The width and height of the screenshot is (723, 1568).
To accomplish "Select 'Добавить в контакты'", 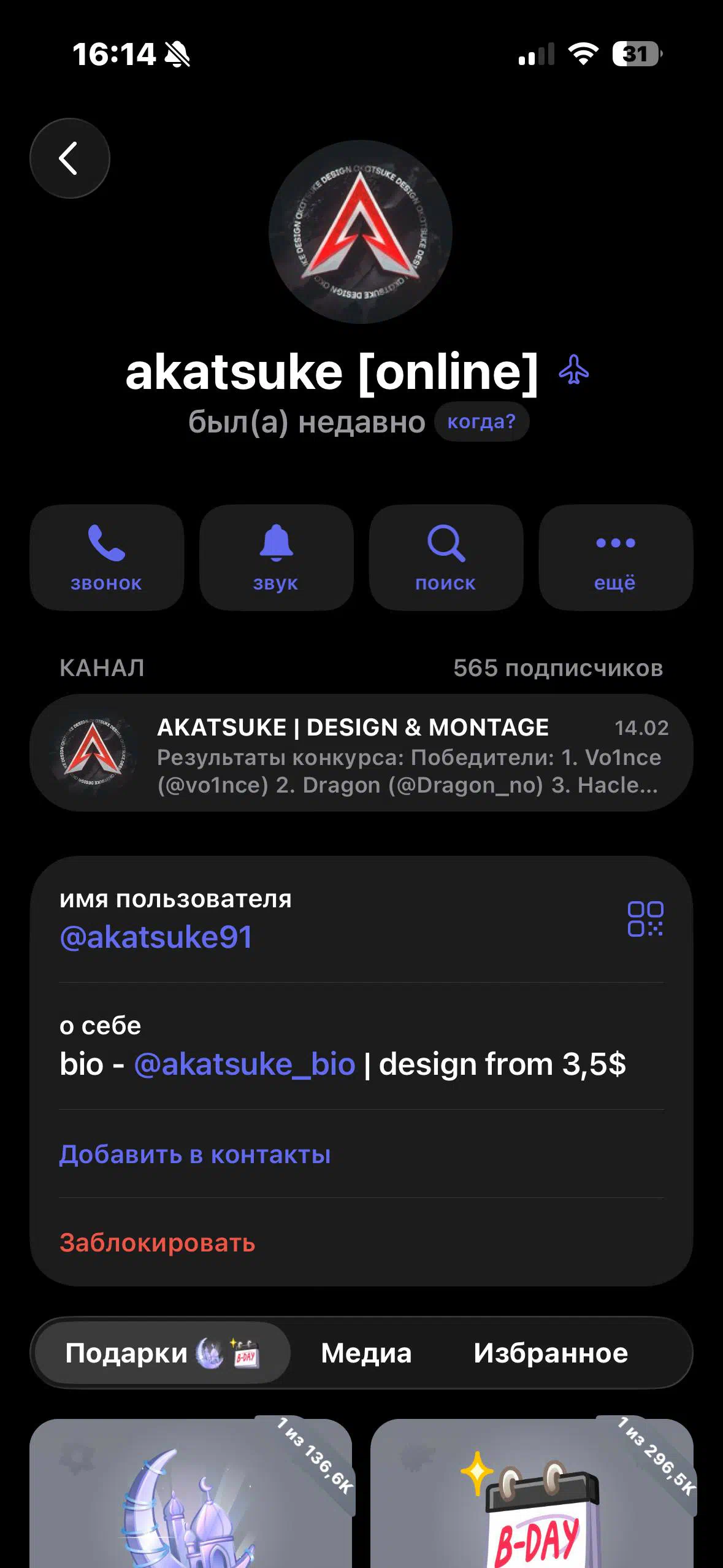I will tap(195, 1155).
